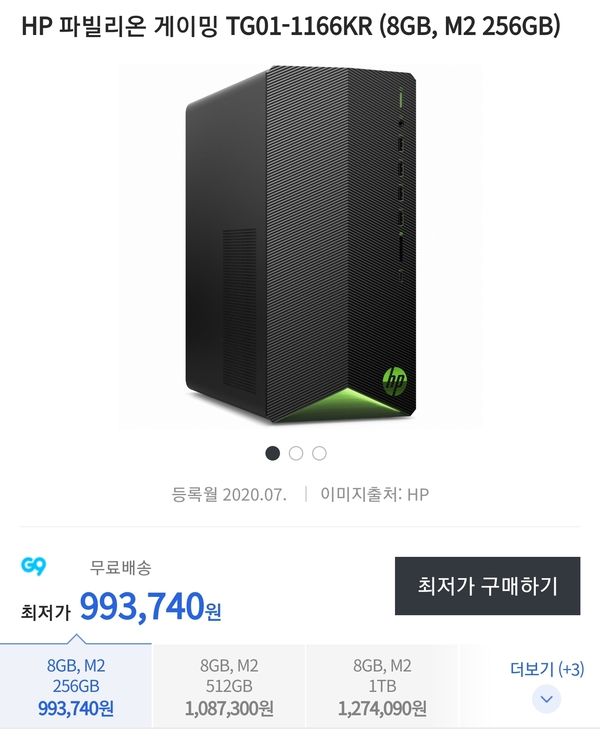
Task: Go to the second image indicator dot
Action: [296, 453]
